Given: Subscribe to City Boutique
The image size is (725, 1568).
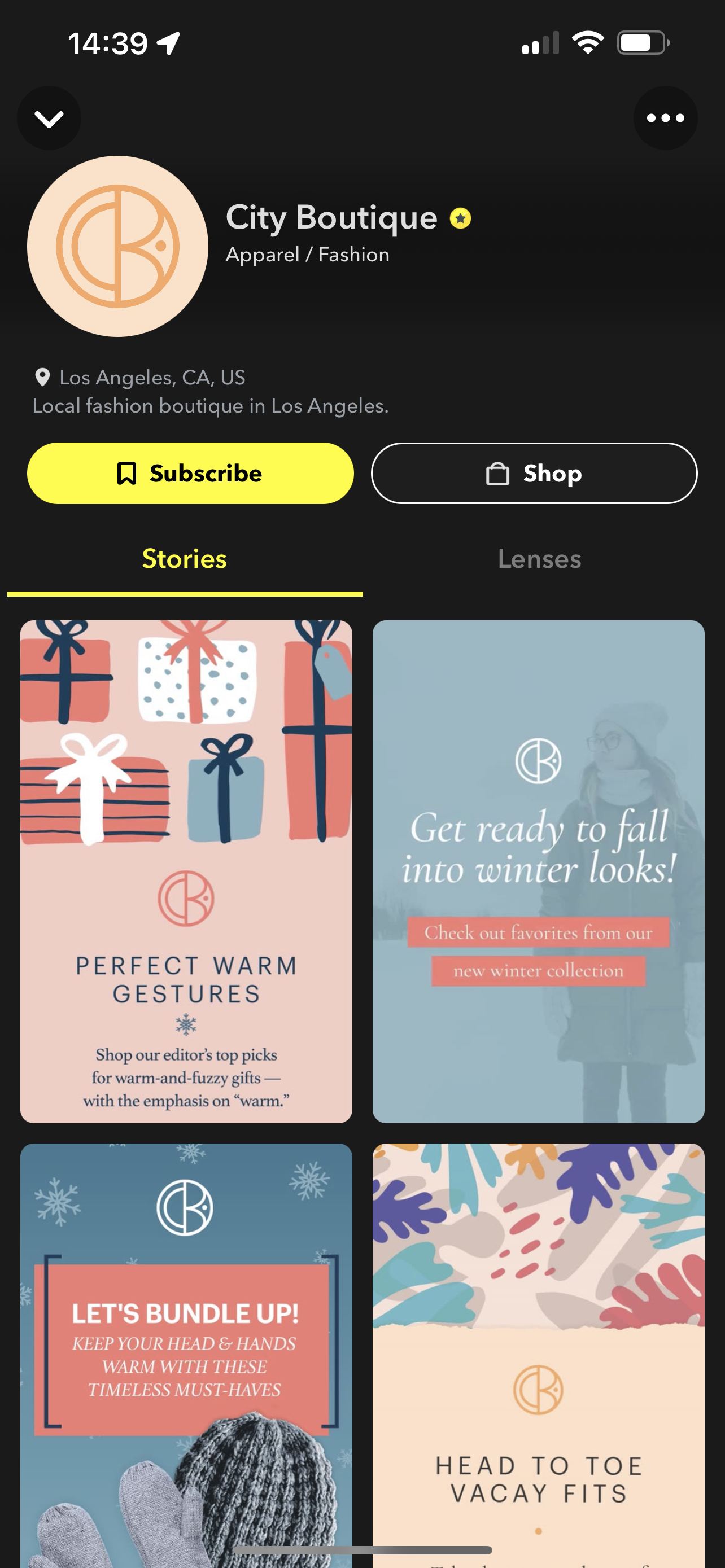Looking at the screenshot, I should click(190, 473).
